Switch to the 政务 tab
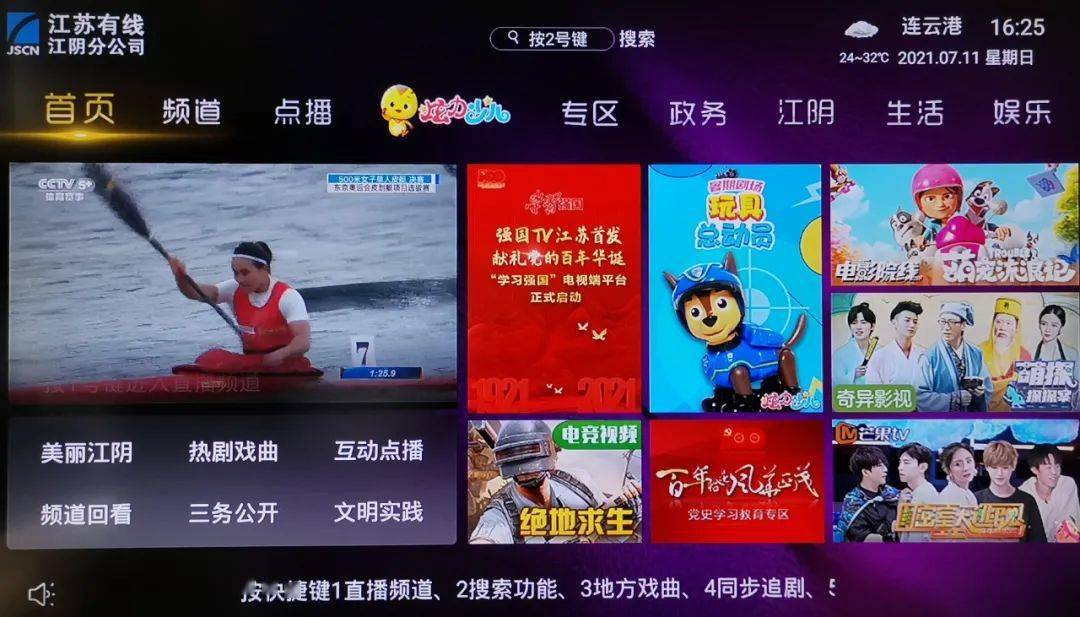 tap(697, 112)
